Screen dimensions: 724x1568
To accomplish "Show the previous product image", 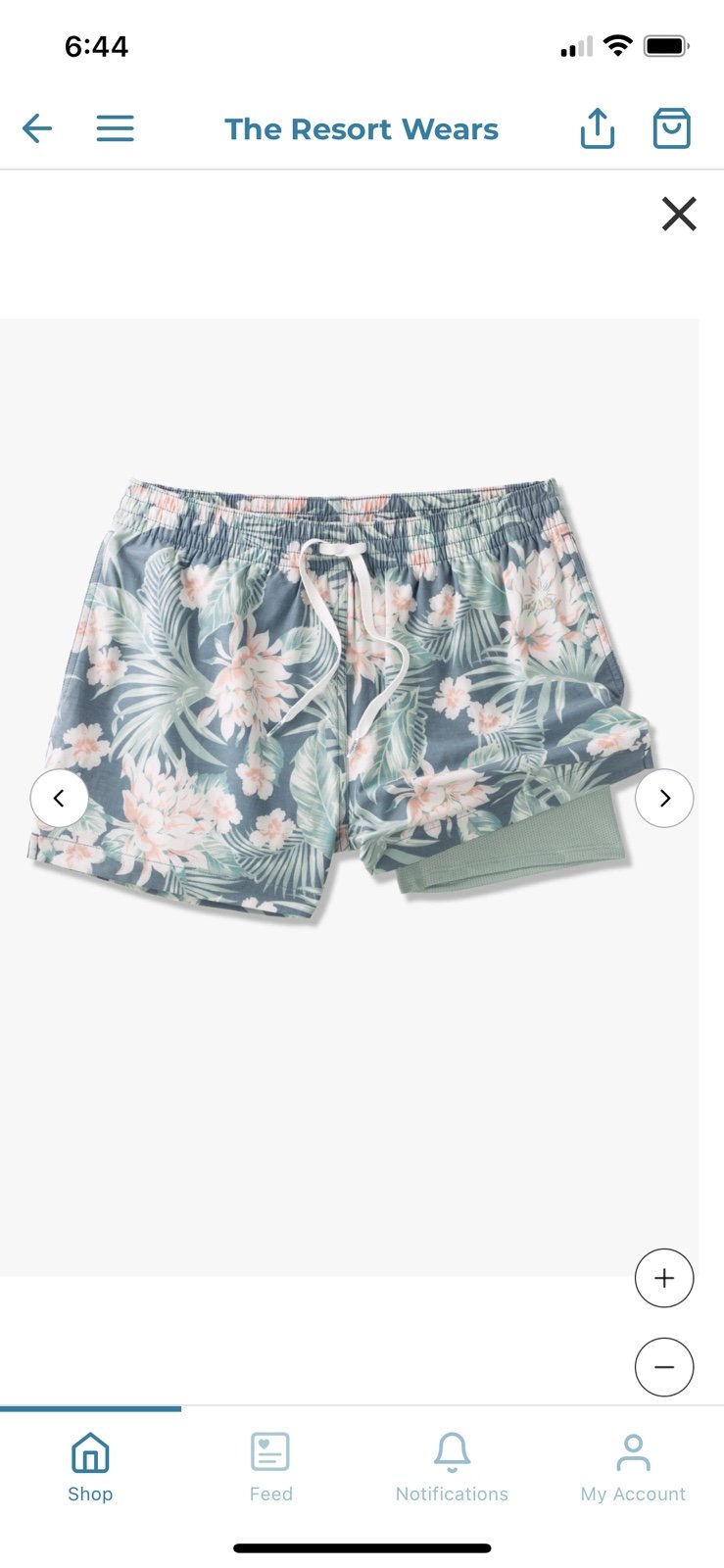I will coord(59,798).
